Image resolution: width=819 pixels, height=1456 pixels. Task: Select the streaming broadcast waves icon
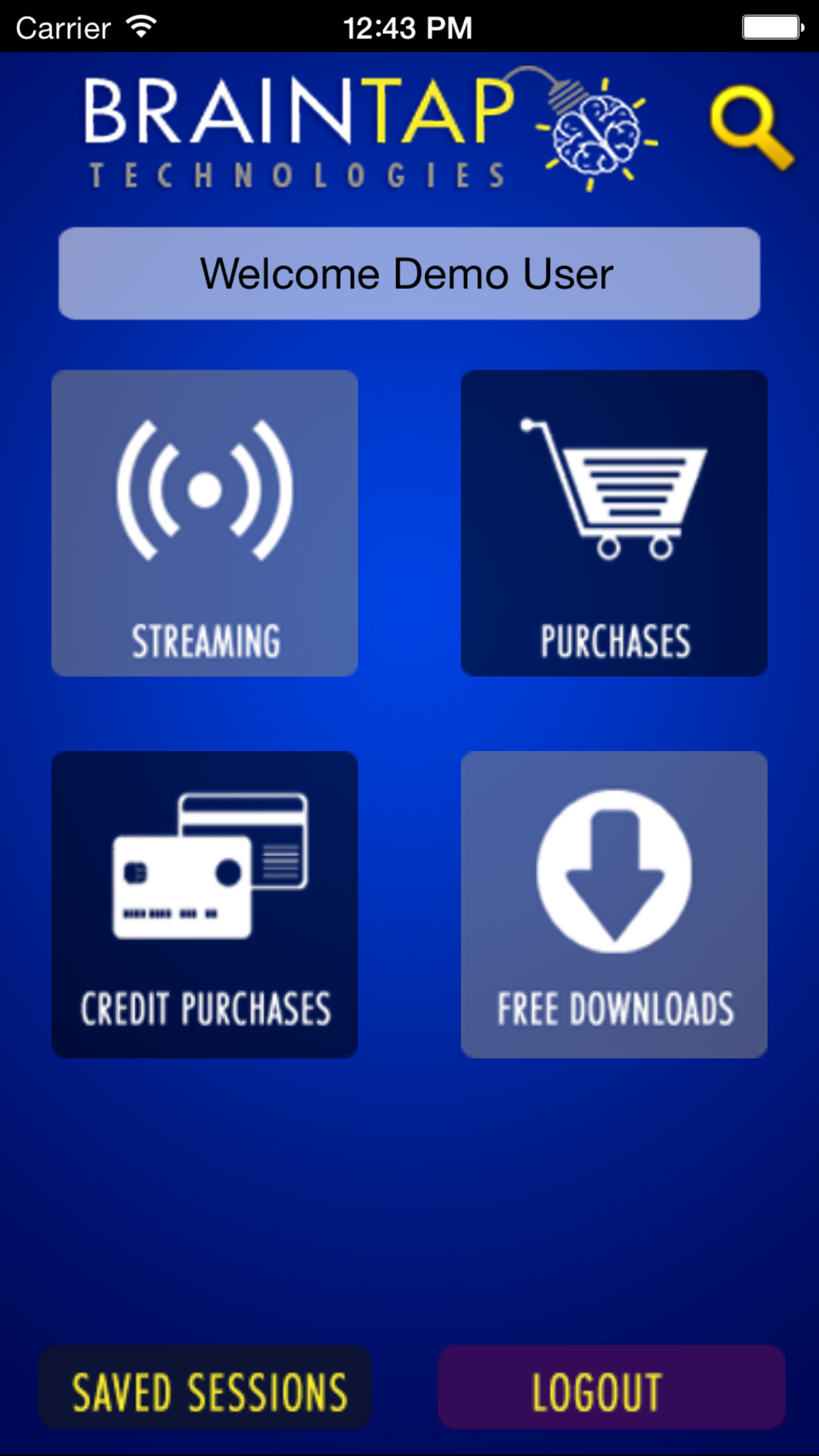click(x=203, y=488)
